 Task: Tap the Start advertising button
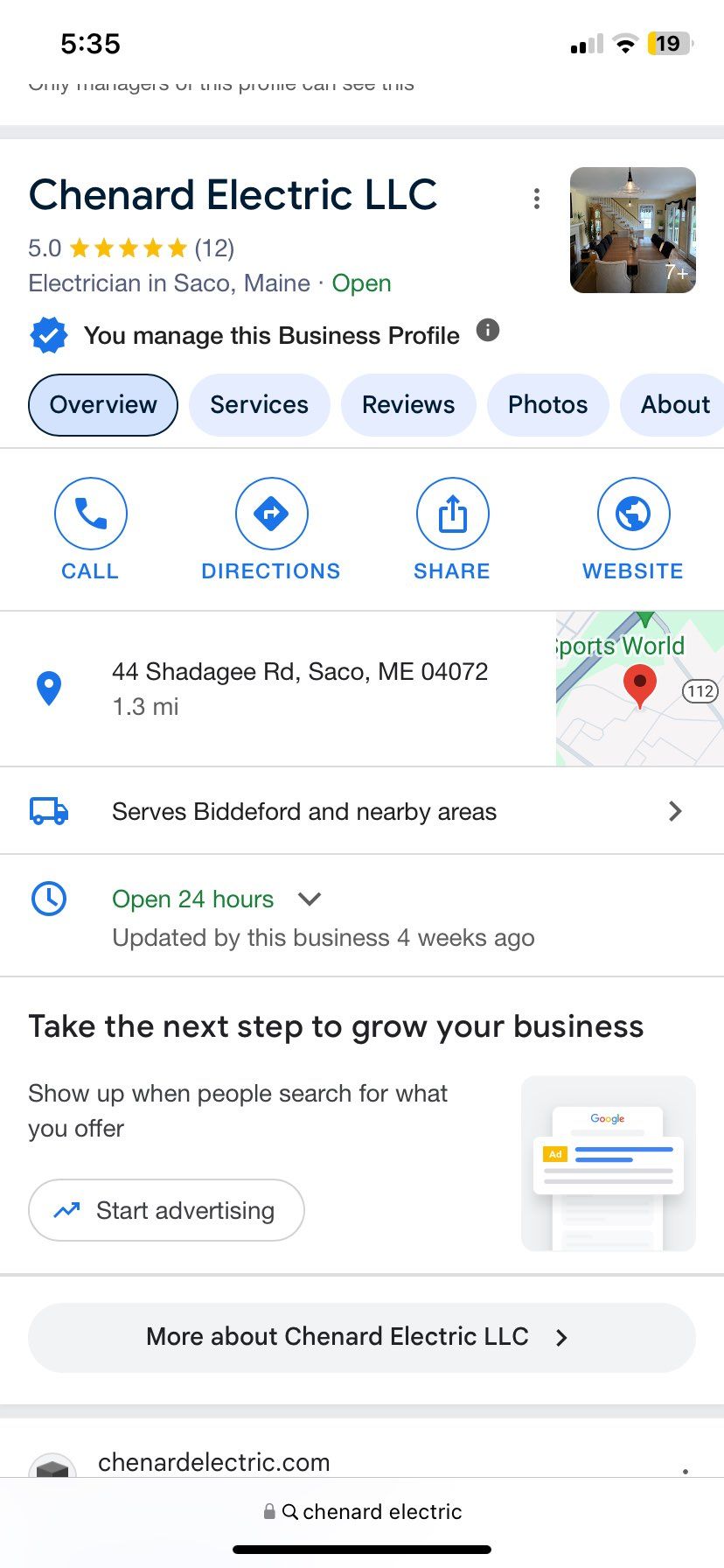tap(166, 1210)
